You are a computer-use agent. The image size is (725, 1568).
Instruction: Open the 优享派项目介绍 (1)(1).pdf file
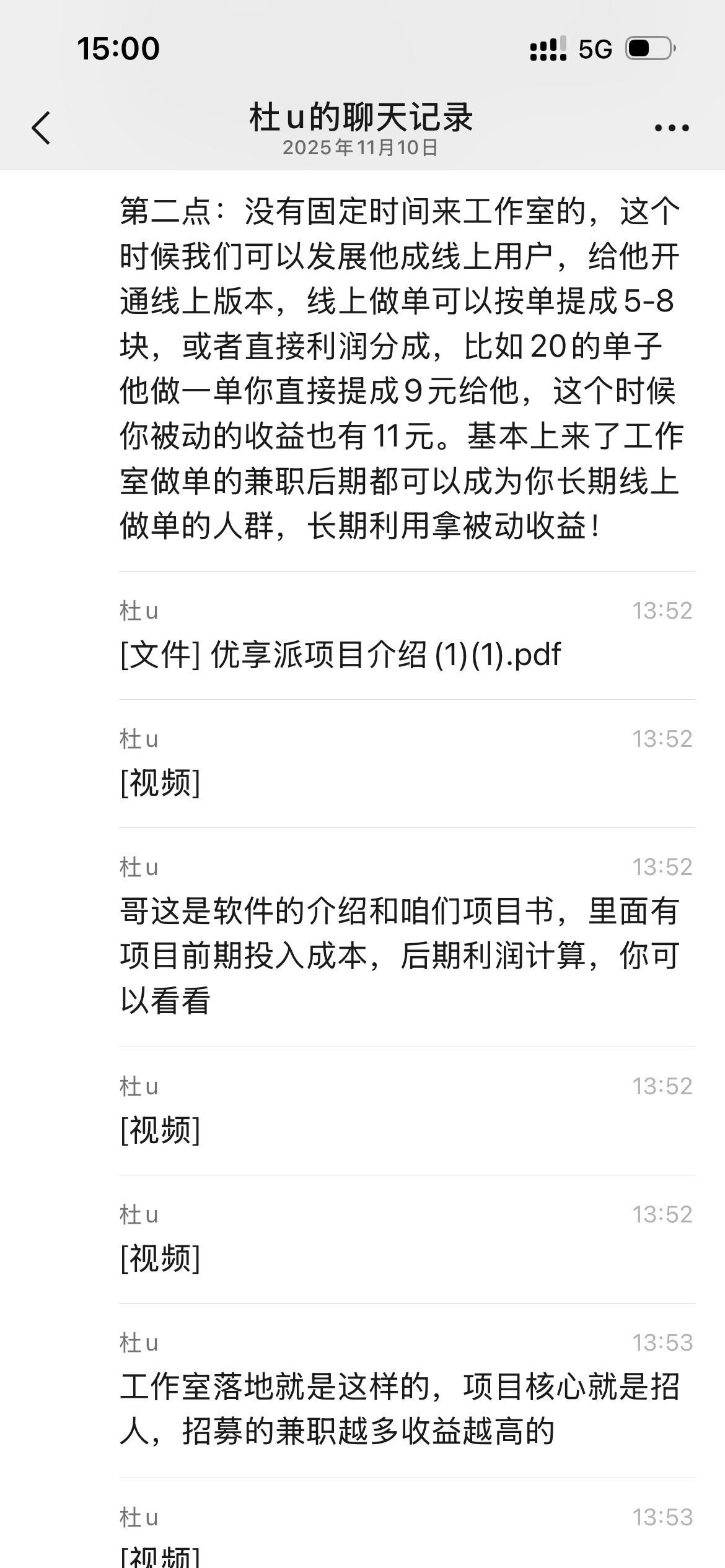coord(341,655)
